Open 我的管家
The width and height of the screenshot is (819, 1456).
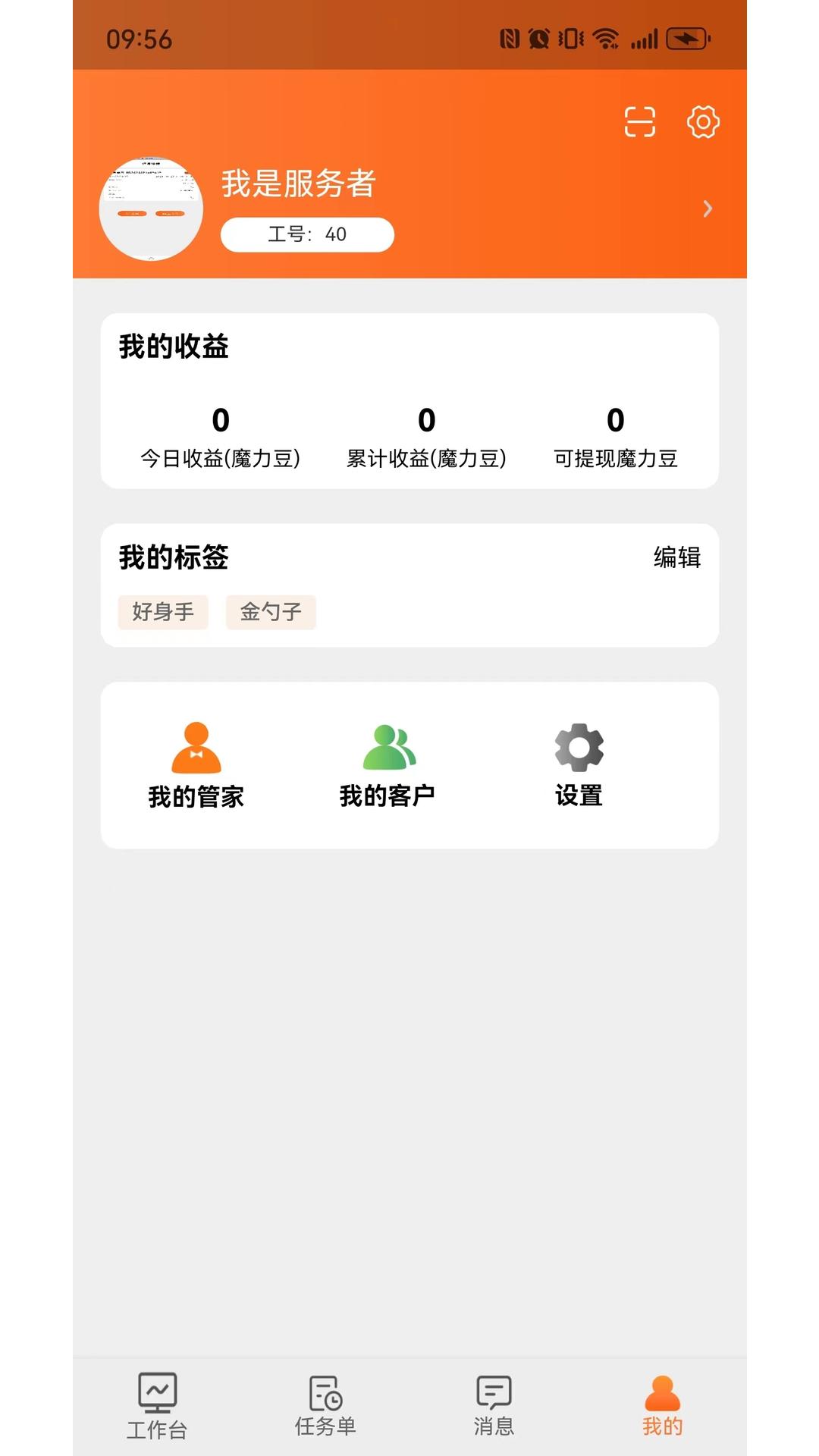click(196, 764)
